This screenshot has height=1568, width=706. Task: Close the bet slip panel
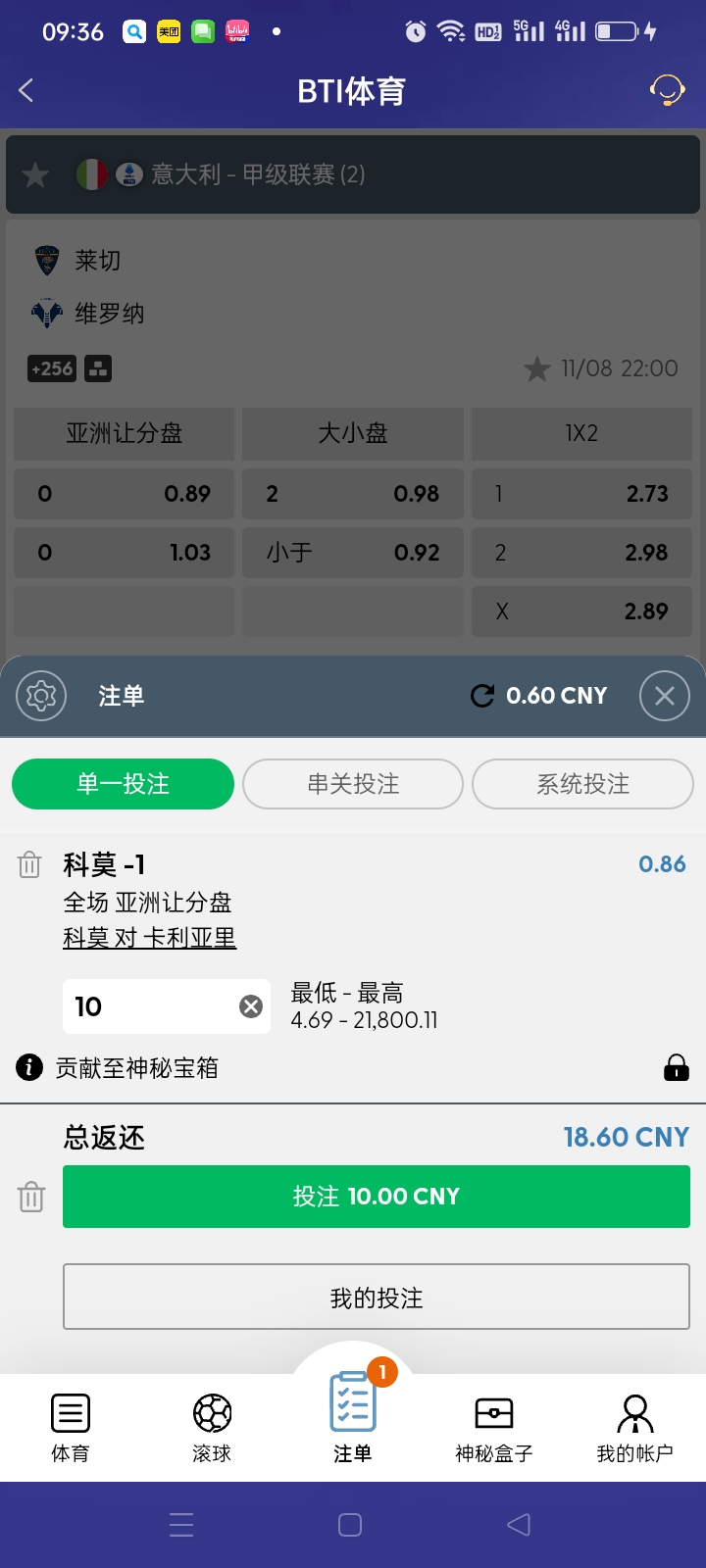(664, 696)
